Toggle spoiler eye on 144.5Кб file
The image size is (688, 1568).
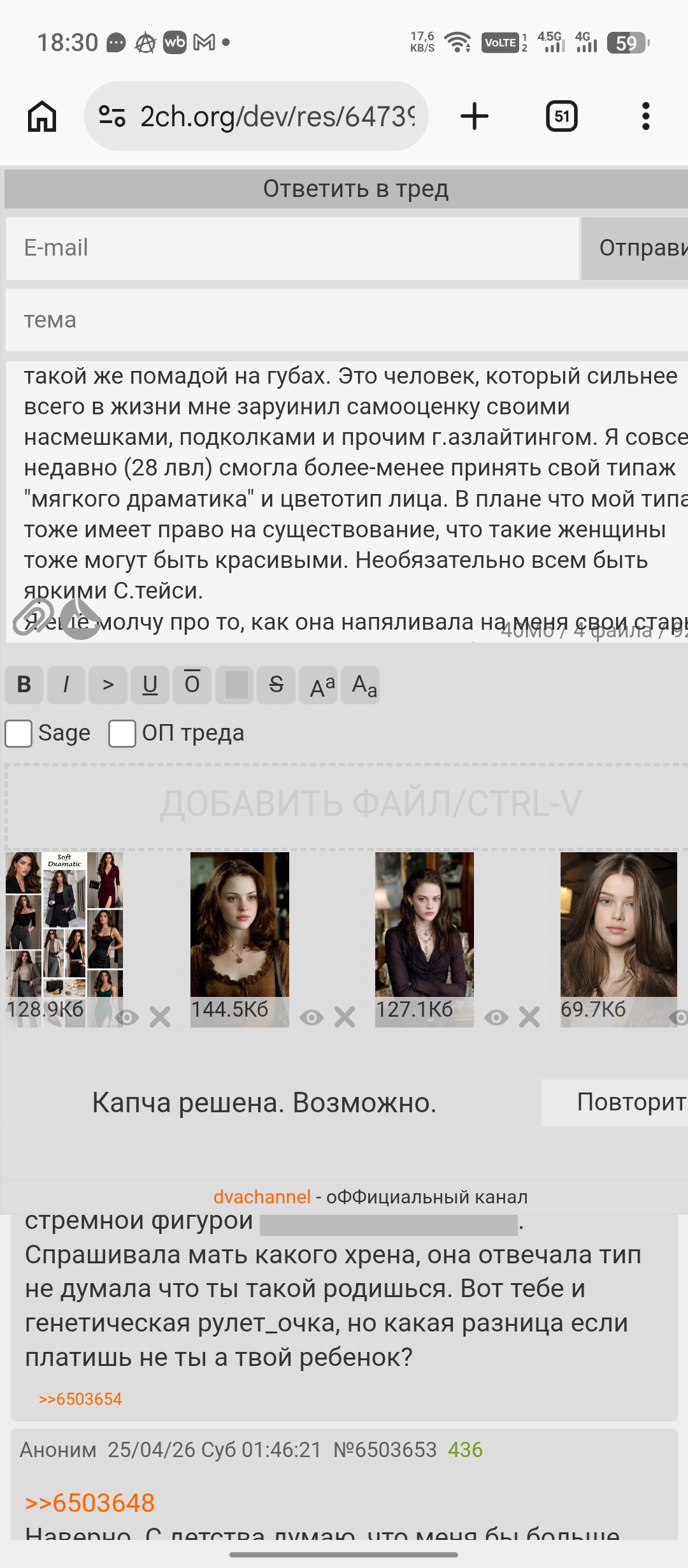[x=312, y=1017]
